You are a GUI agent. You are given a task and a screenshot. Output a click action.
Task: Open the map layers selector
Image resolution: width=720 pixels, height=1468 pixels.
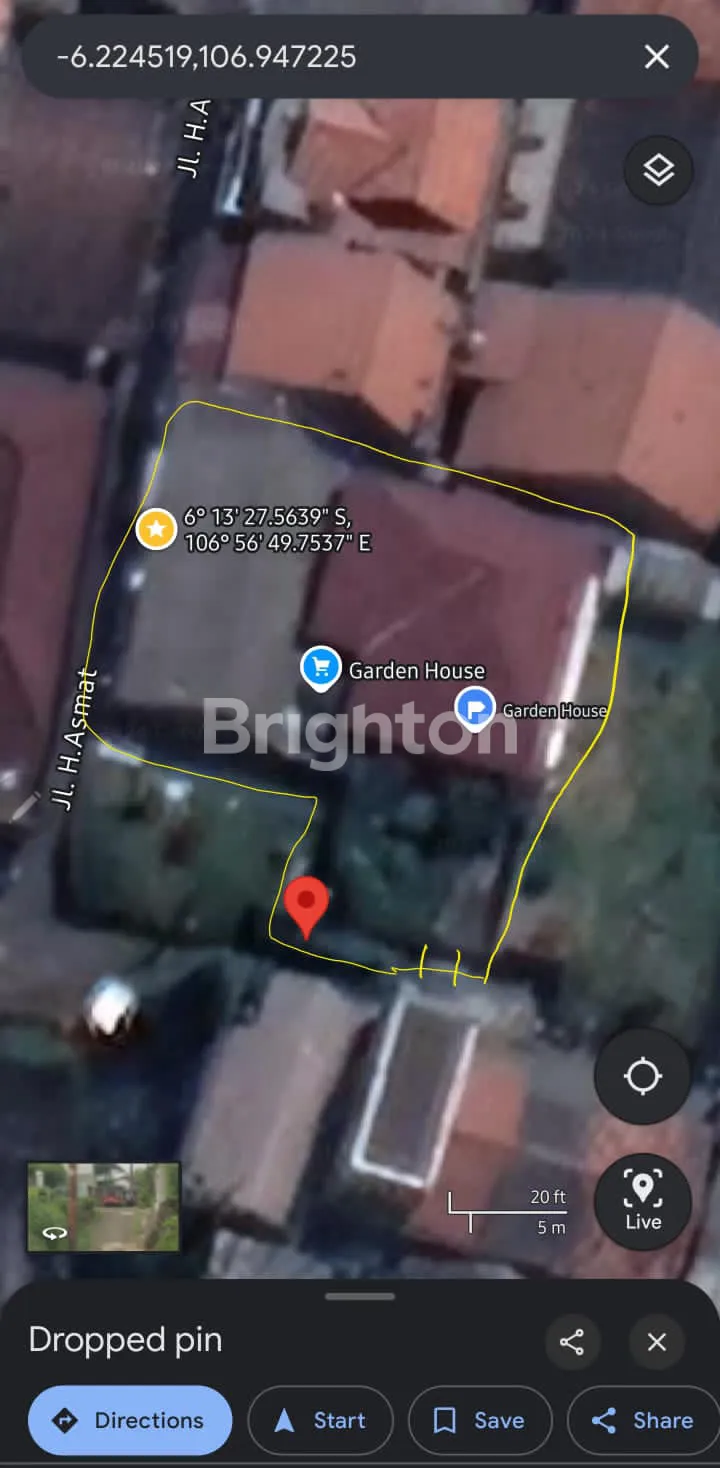click(658, 171)
